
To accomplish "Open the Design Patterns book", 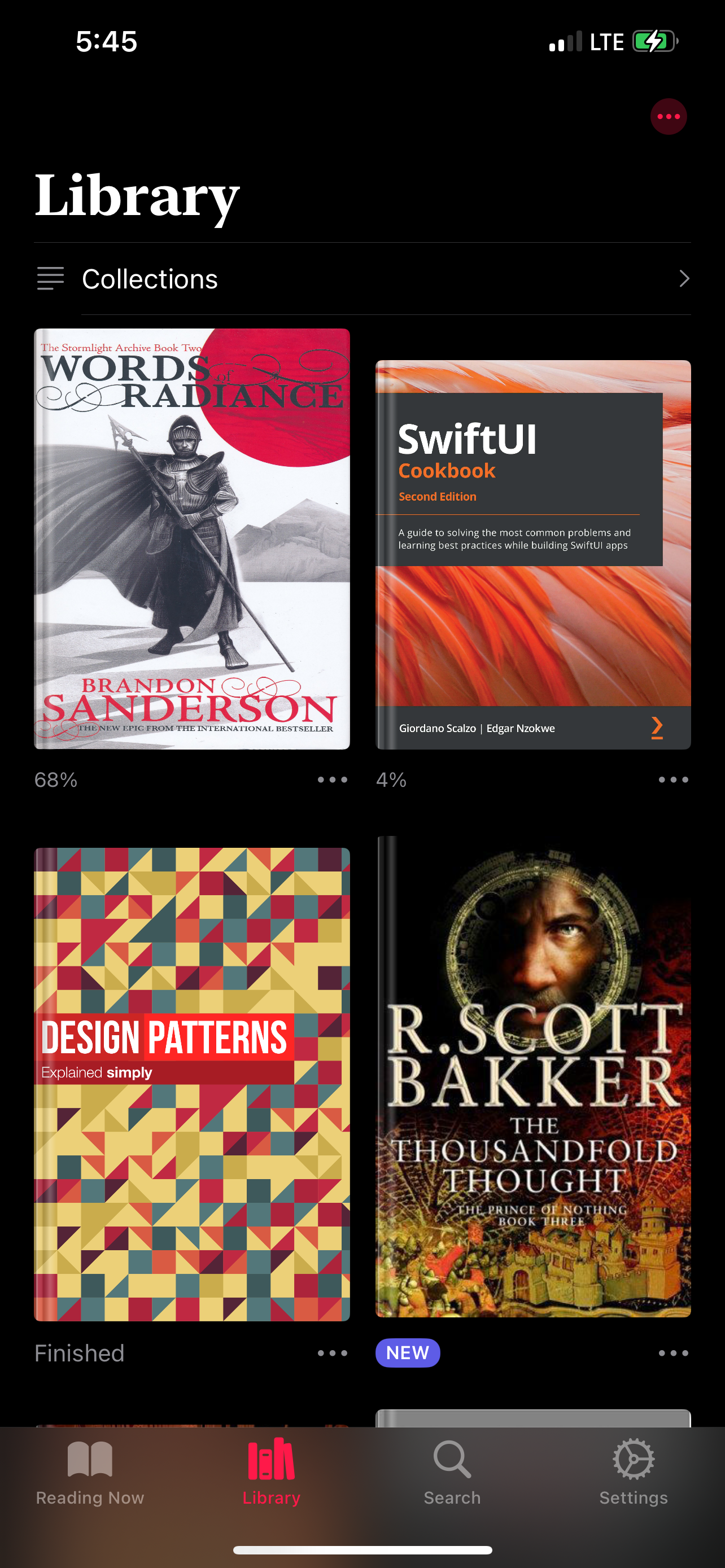I will [x=192, y=1084].
